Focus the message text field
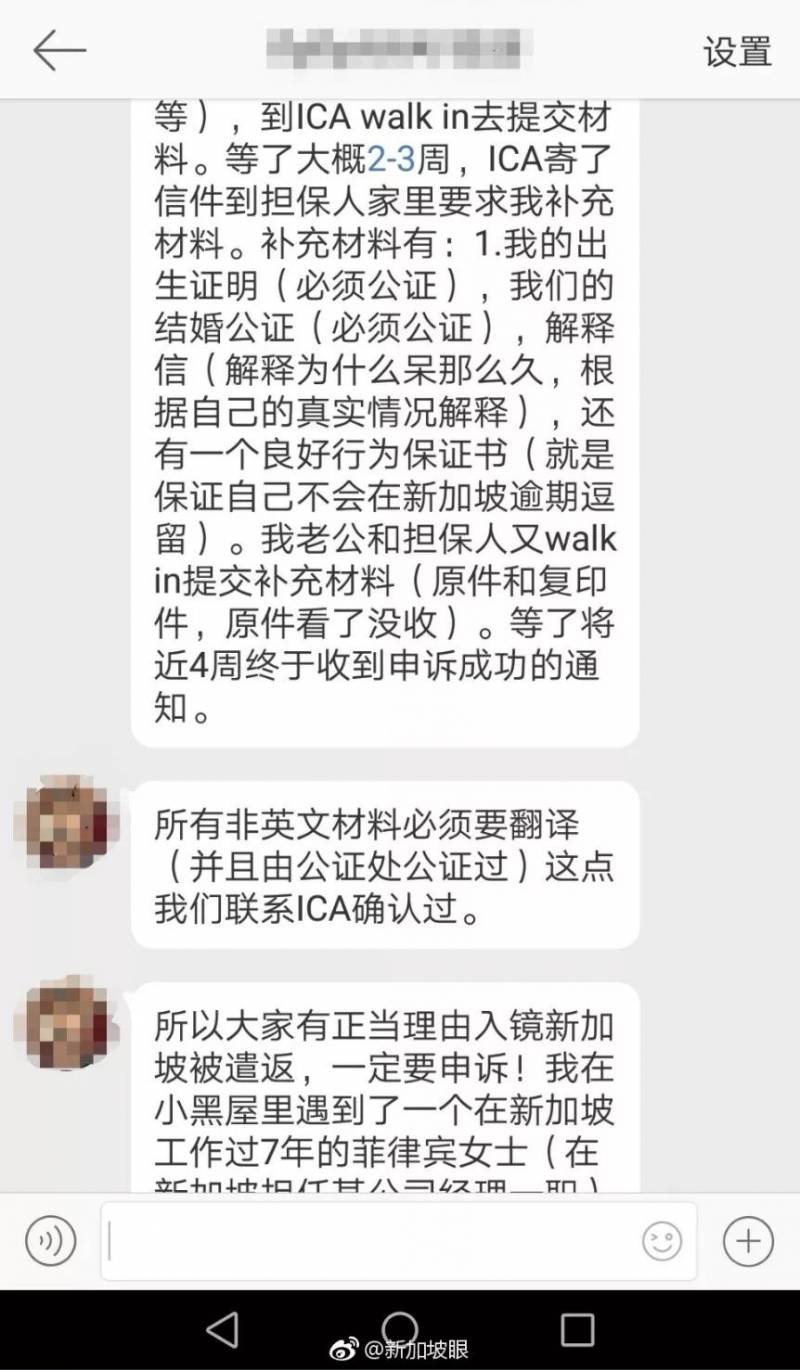Viewport: 800px width, 1370px height. pyautogui.click(x=370, y=1241)
